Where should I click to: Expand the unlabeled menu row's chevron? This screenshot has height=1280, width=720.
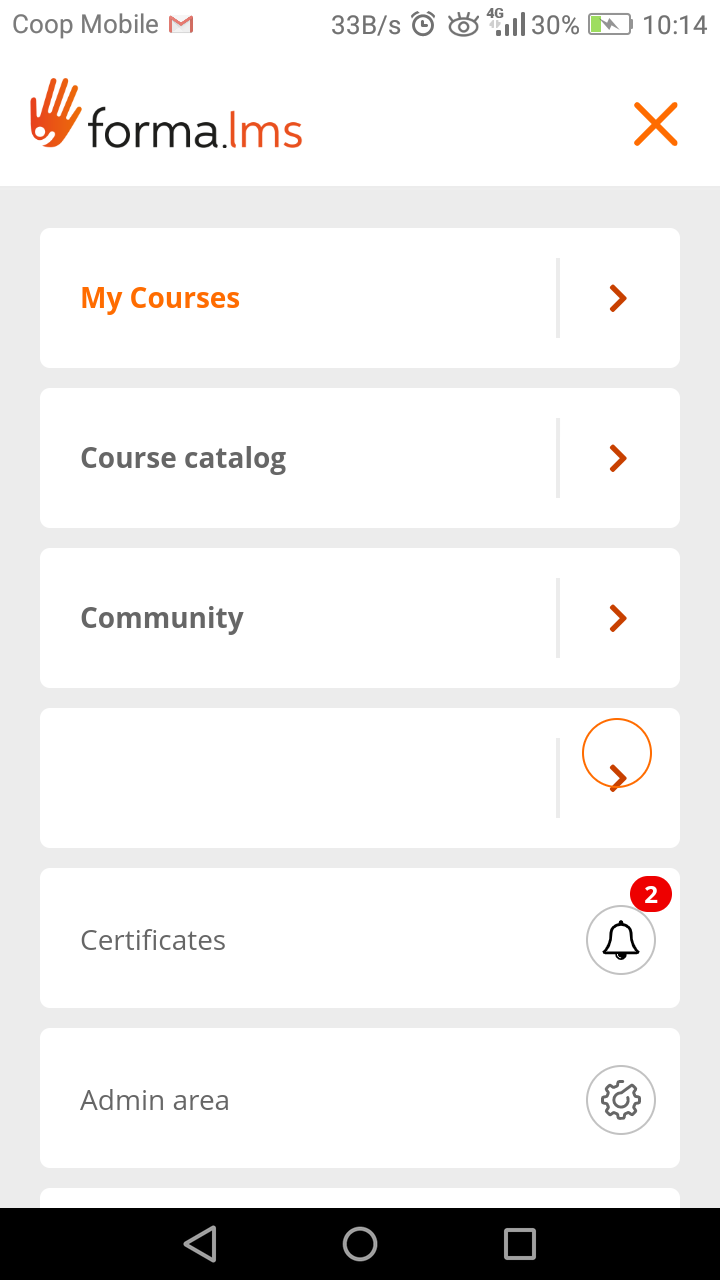pyautogui.click(x=618, y=776)
